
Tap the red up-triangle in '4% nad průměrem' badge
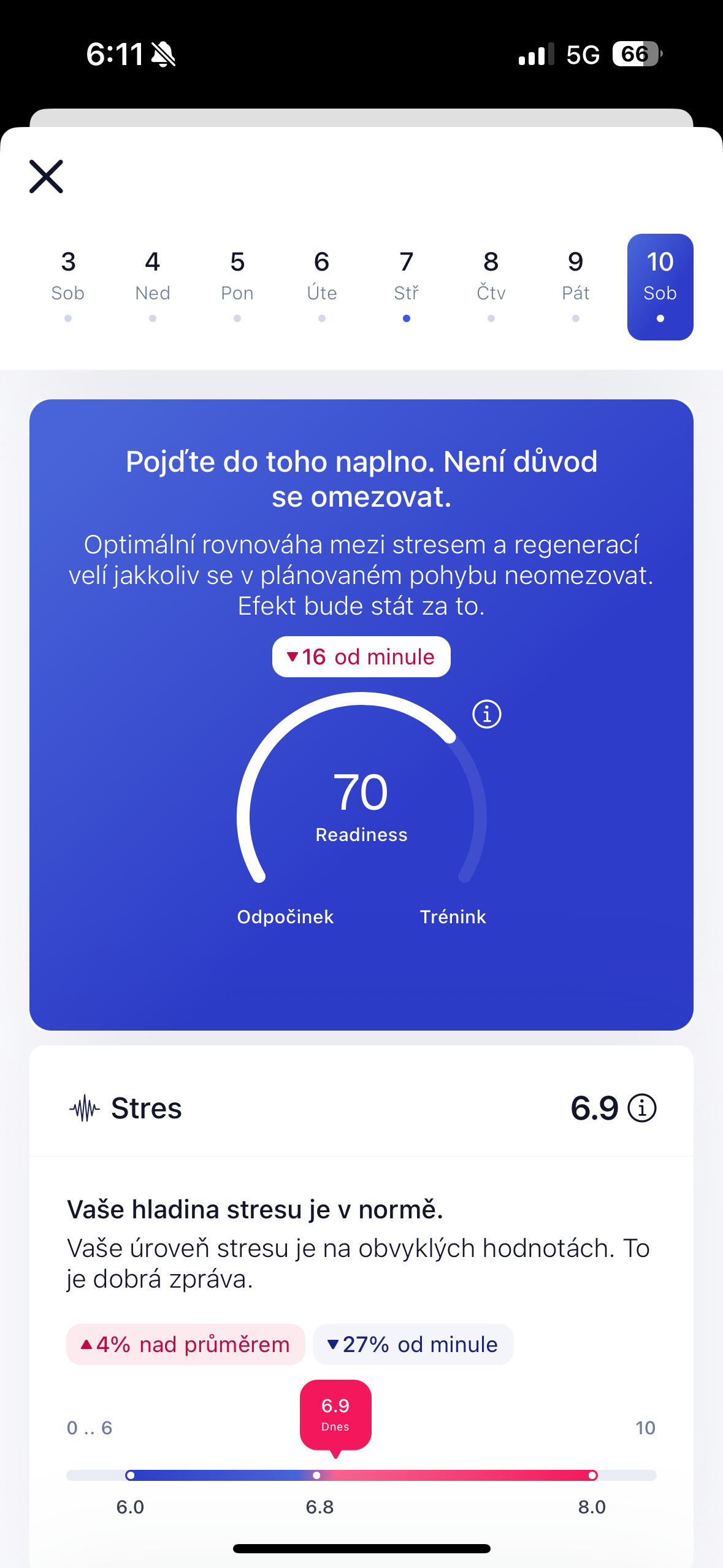(86, 1343)
